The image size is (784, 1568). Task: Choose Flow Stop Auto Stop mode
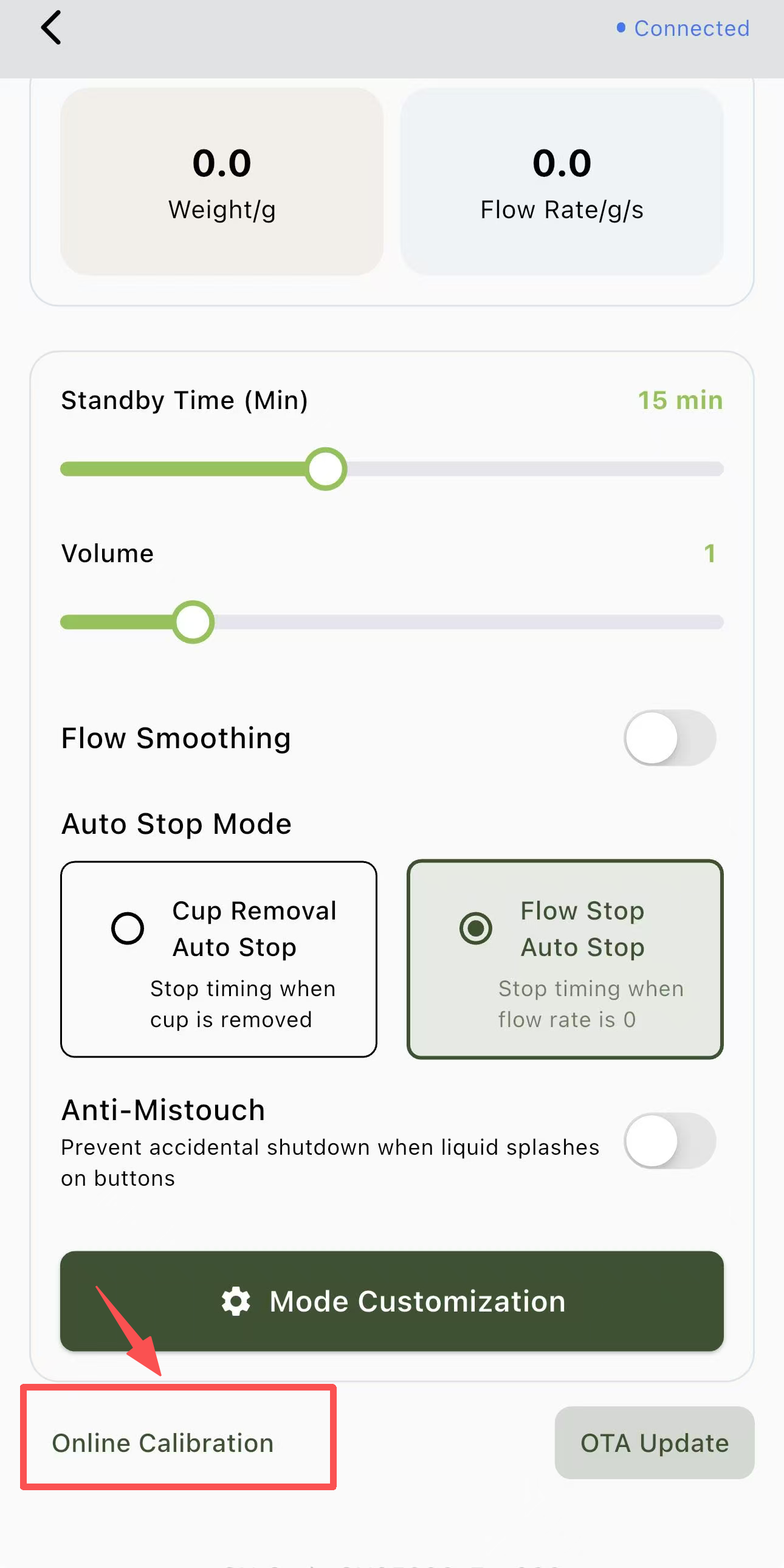564,959
